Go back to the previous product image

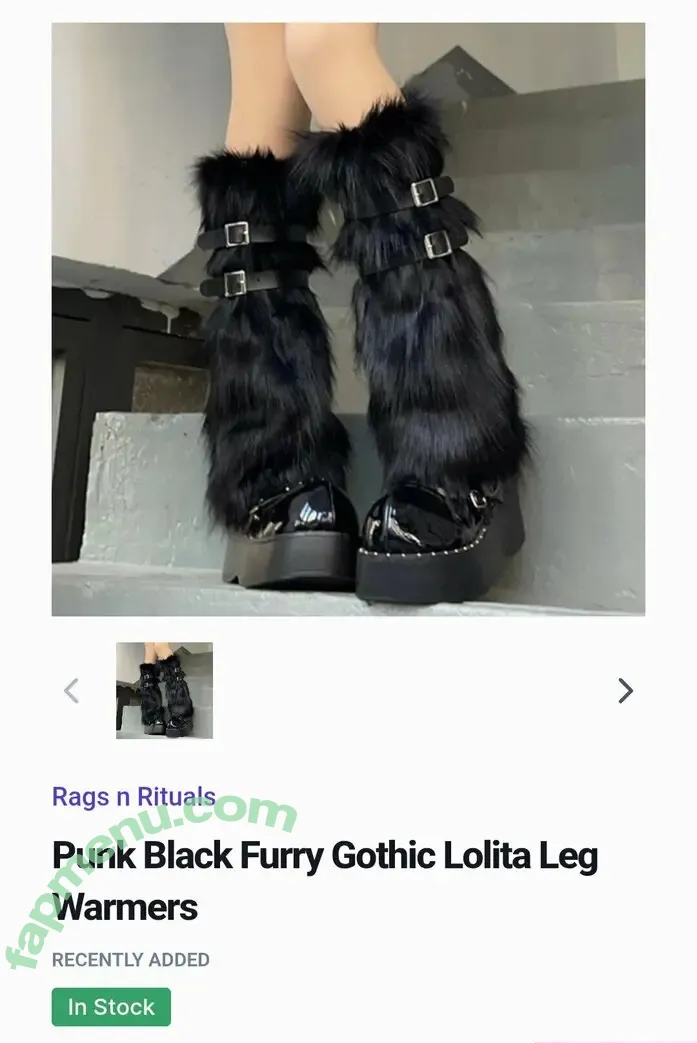pos(71,691)
